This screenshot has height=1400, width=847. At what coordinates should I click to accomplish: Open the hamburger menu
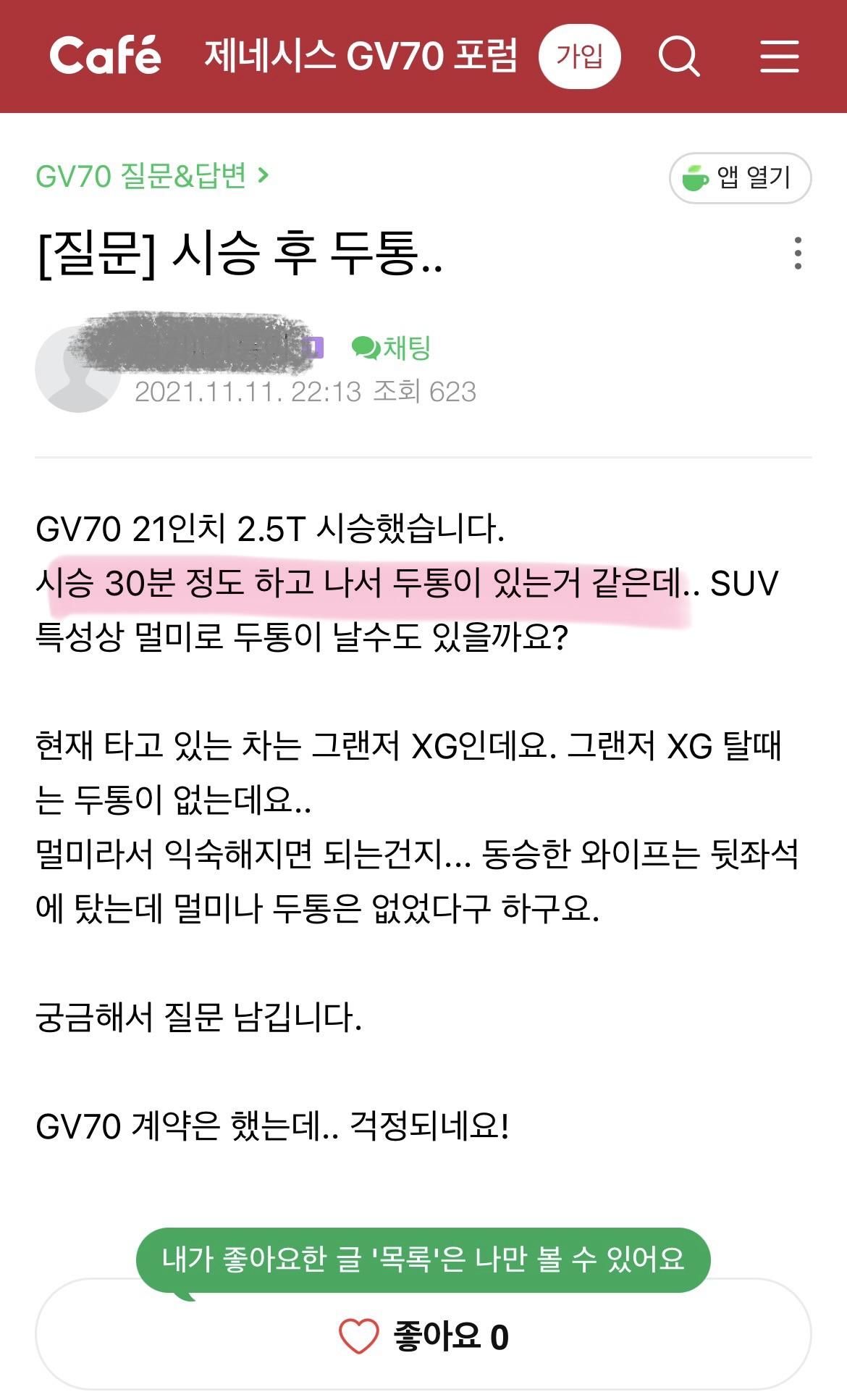click(x=780, y=56)
